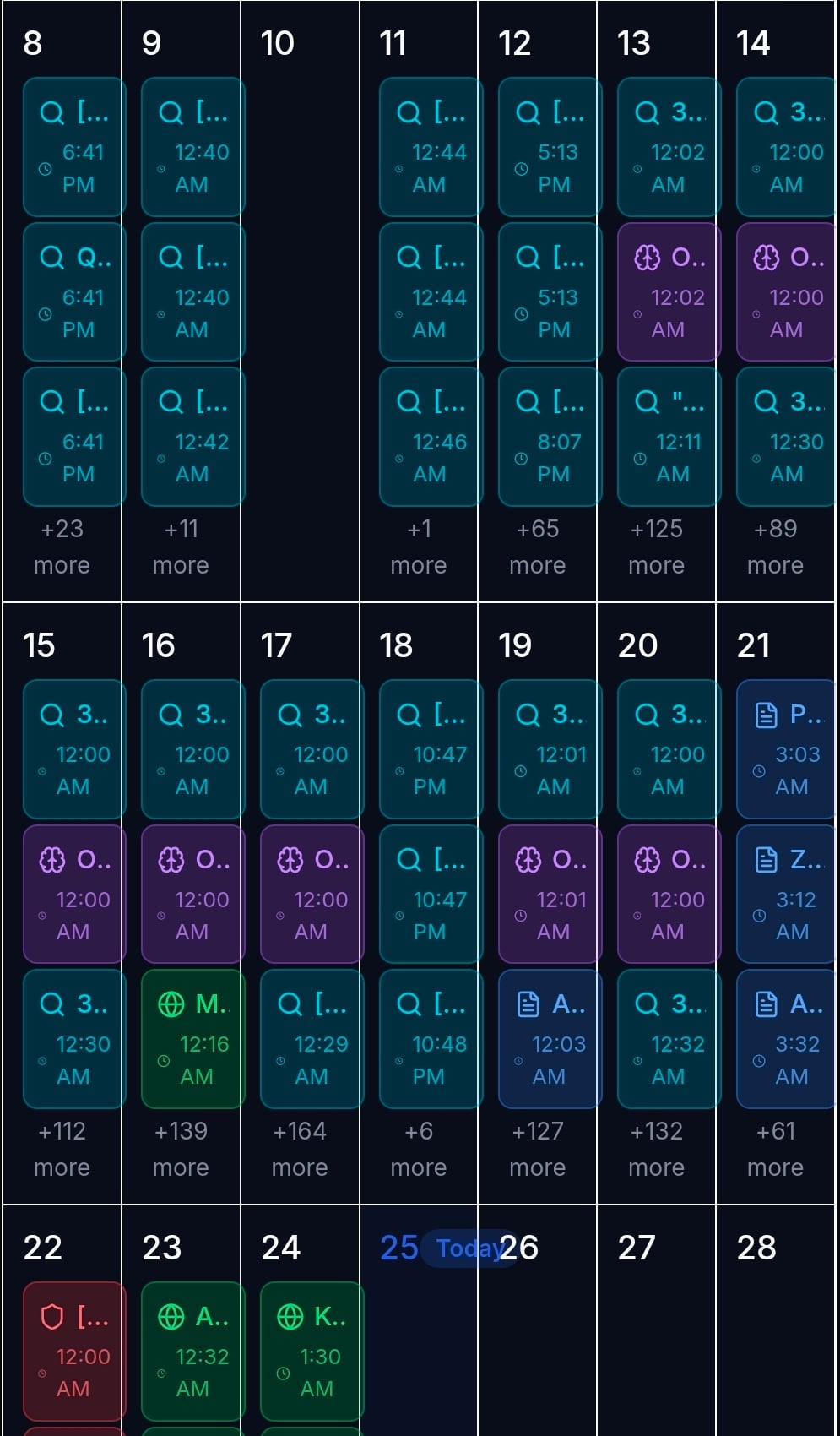Open the 12:00 AM brain event on 15th
The image size is (840, 1436).
[74, 895]
